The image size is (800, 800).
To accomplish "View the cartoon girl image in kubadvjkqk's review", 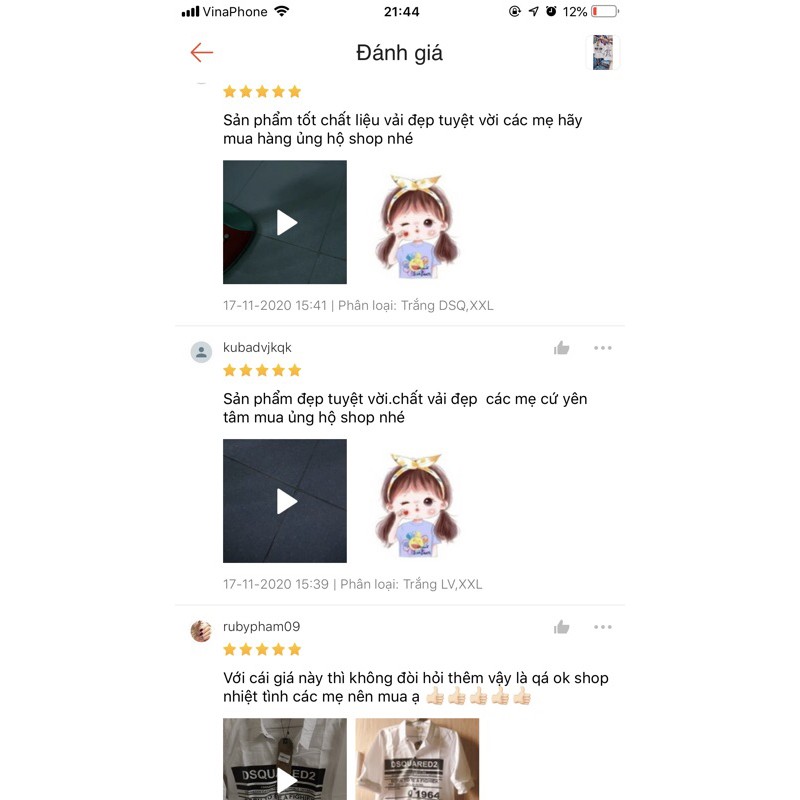I will pyautogui.click(x=417, y=503).
